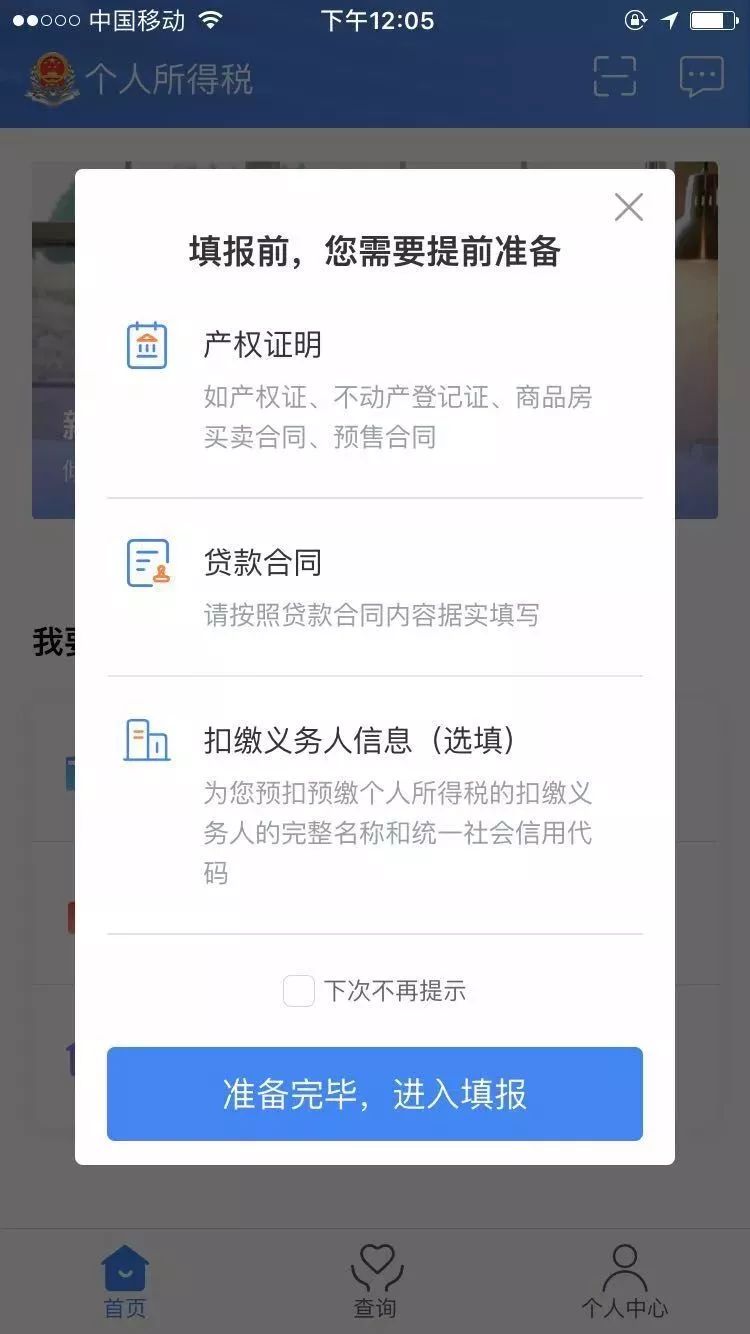Open the messages icon in header

(701, 76)
